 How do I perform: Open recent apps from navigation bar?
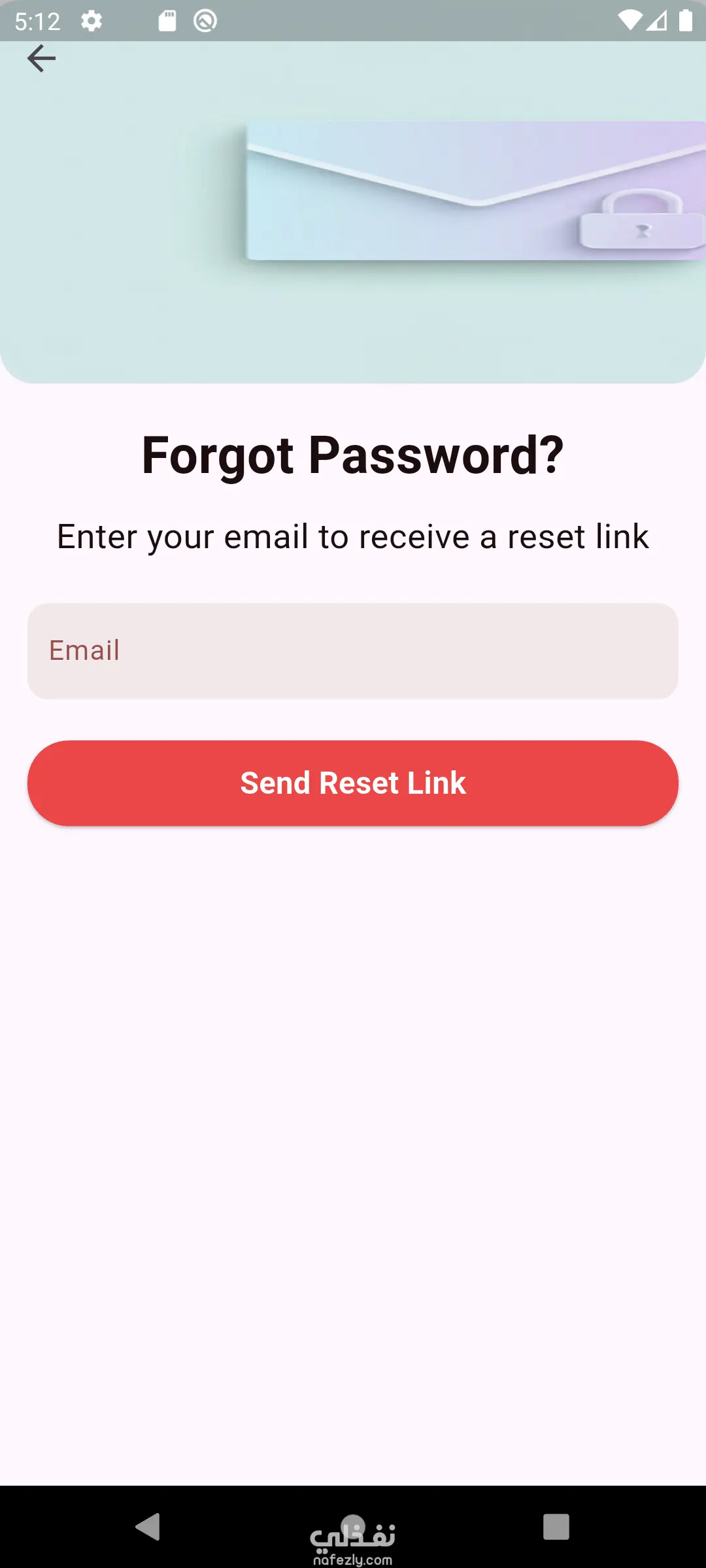click(x=556, y=1527)
